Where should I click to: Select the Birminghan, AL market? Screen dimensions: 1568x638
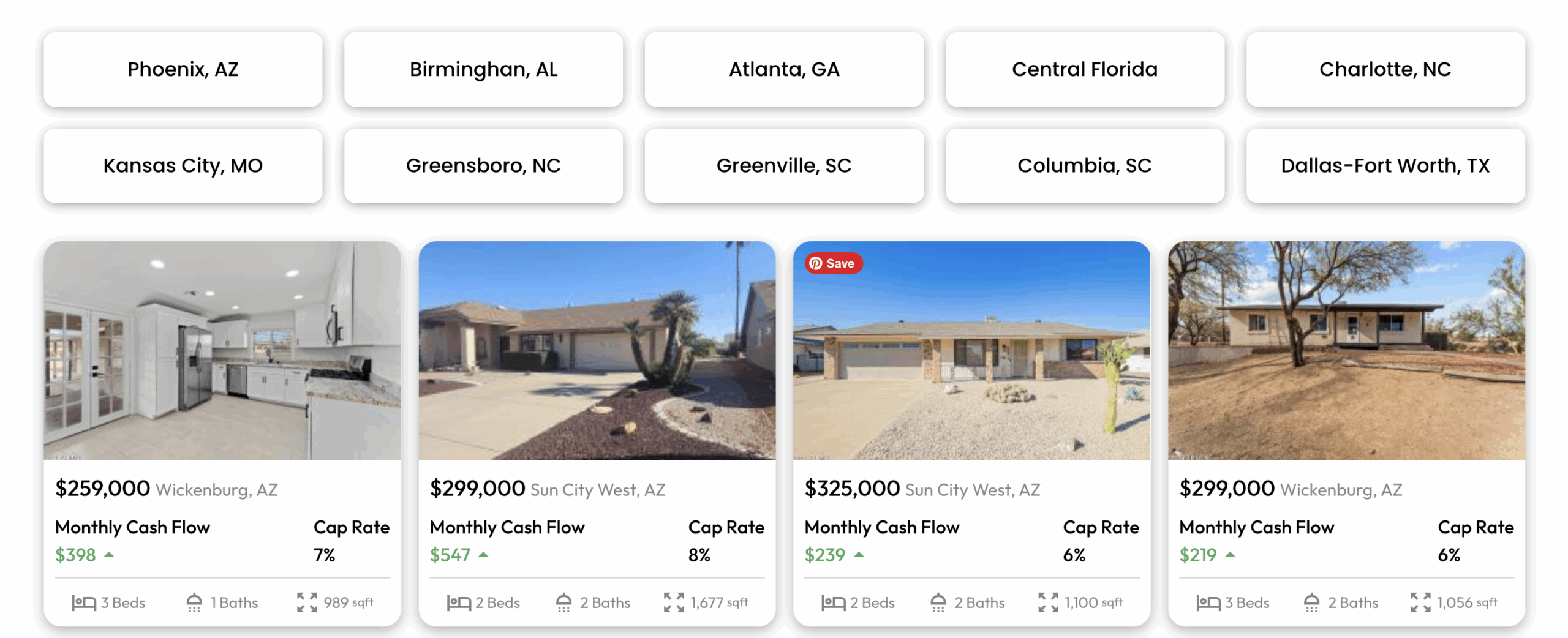tap(483, 69)
